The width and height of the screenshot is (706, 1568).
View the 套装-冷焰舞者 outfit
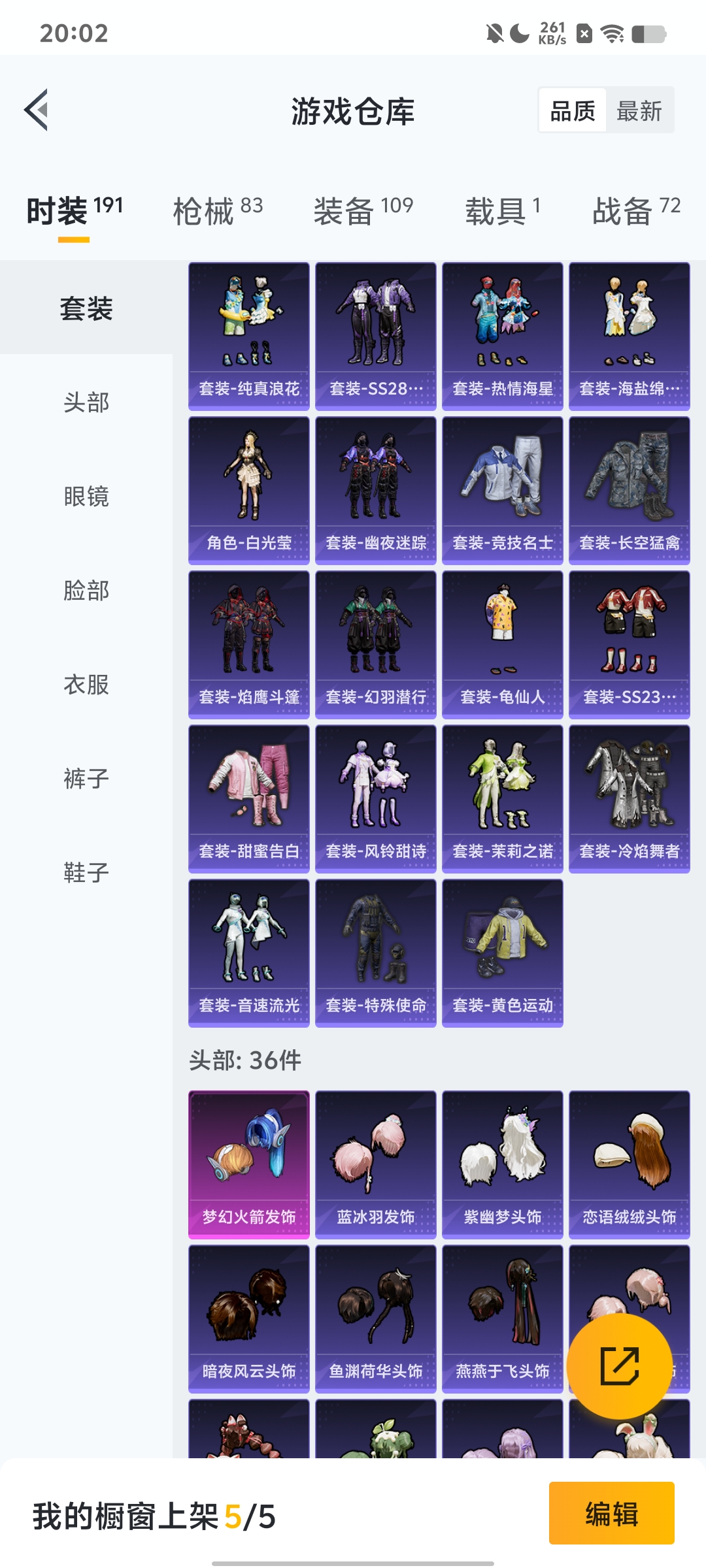pyautogui.click(x=630, y=799)
